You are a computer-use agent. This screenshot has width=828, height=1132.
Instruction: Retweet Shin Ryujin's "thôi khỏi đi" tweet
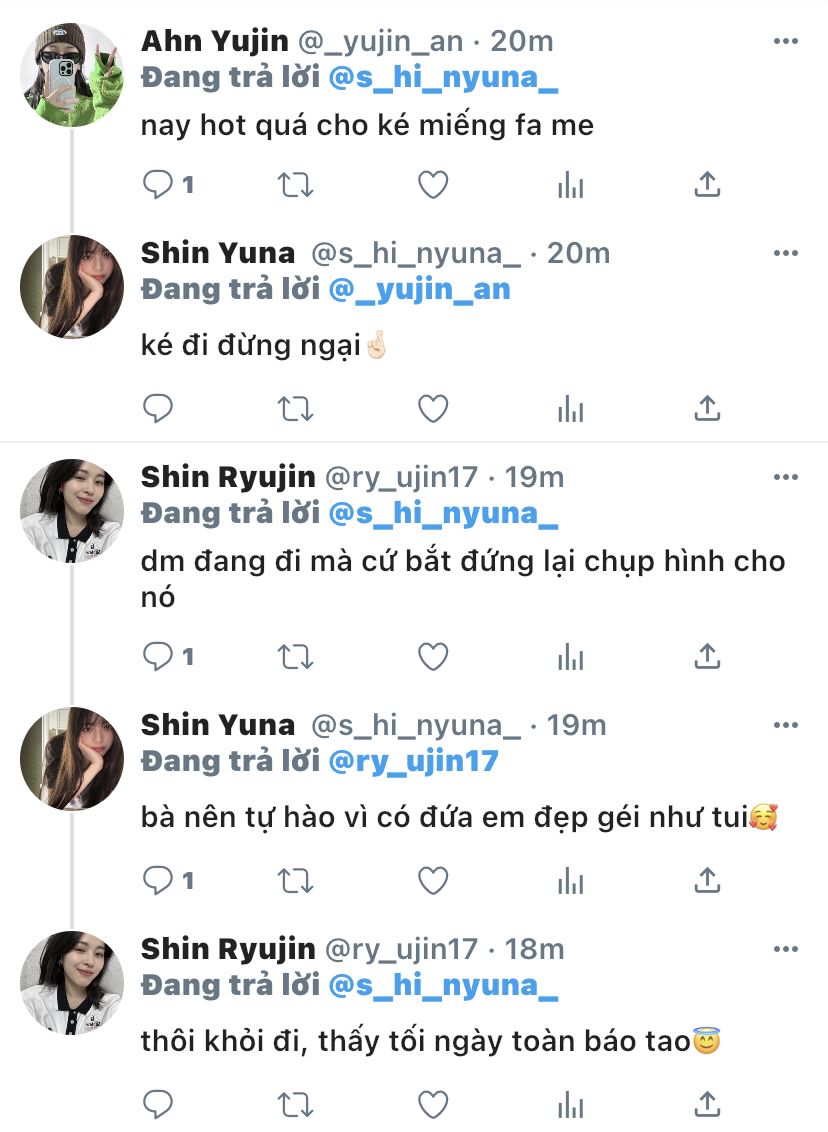(296, 1104)
